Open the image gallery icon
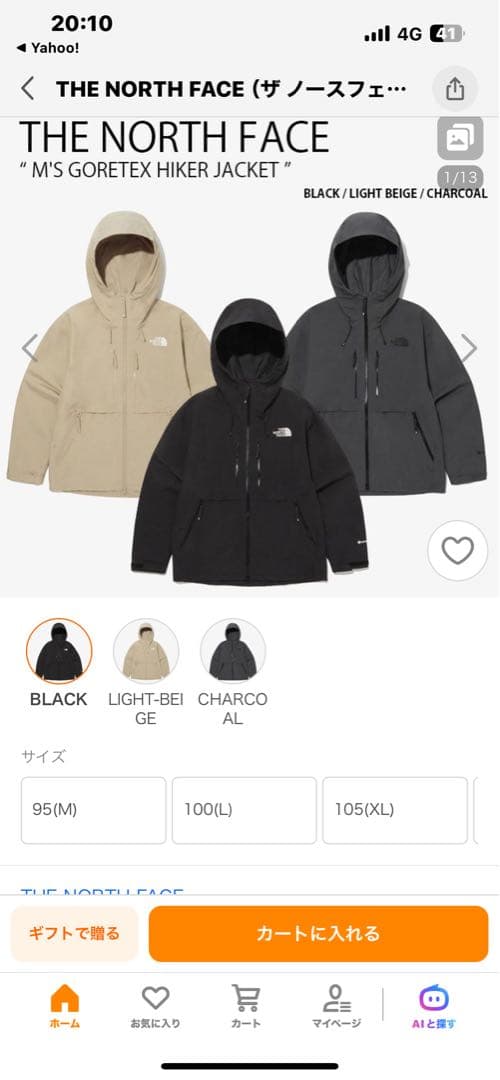The image size is (500, 1080). tap(460, 138)
